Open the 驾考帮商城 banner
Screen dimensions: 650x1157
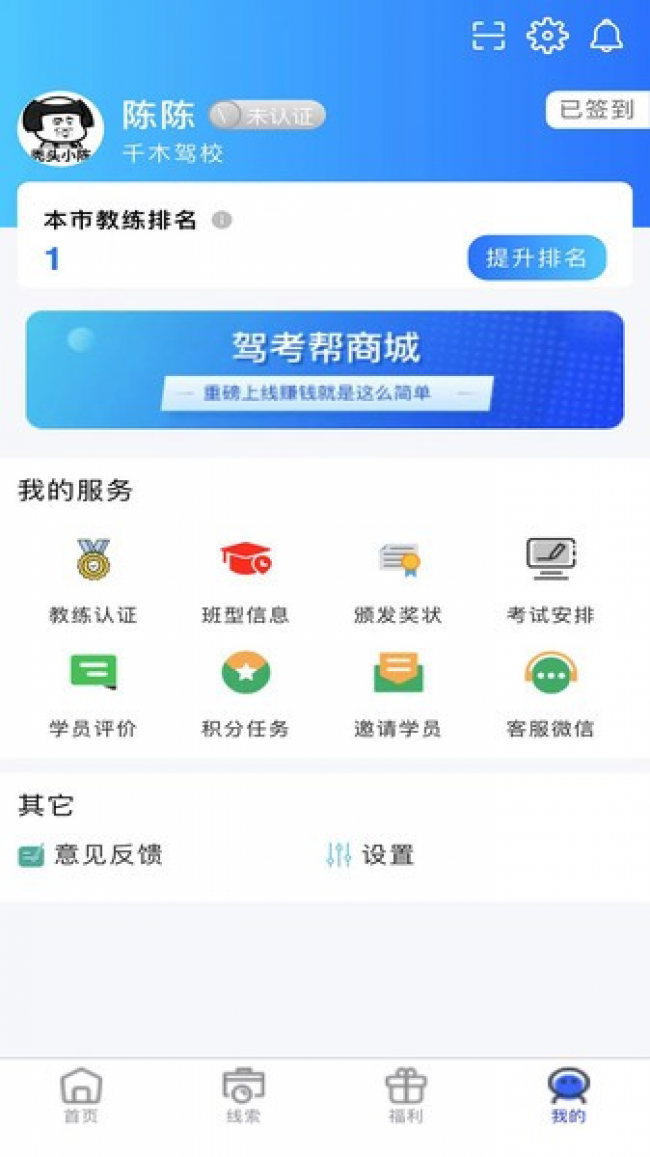coord(325,369)
